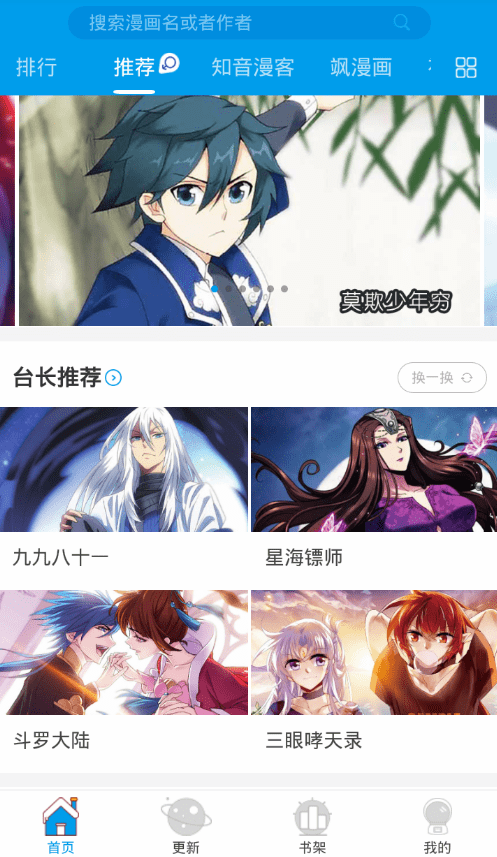
Task: Switch to the 知音漫客 tab
Action: point(253,67)
